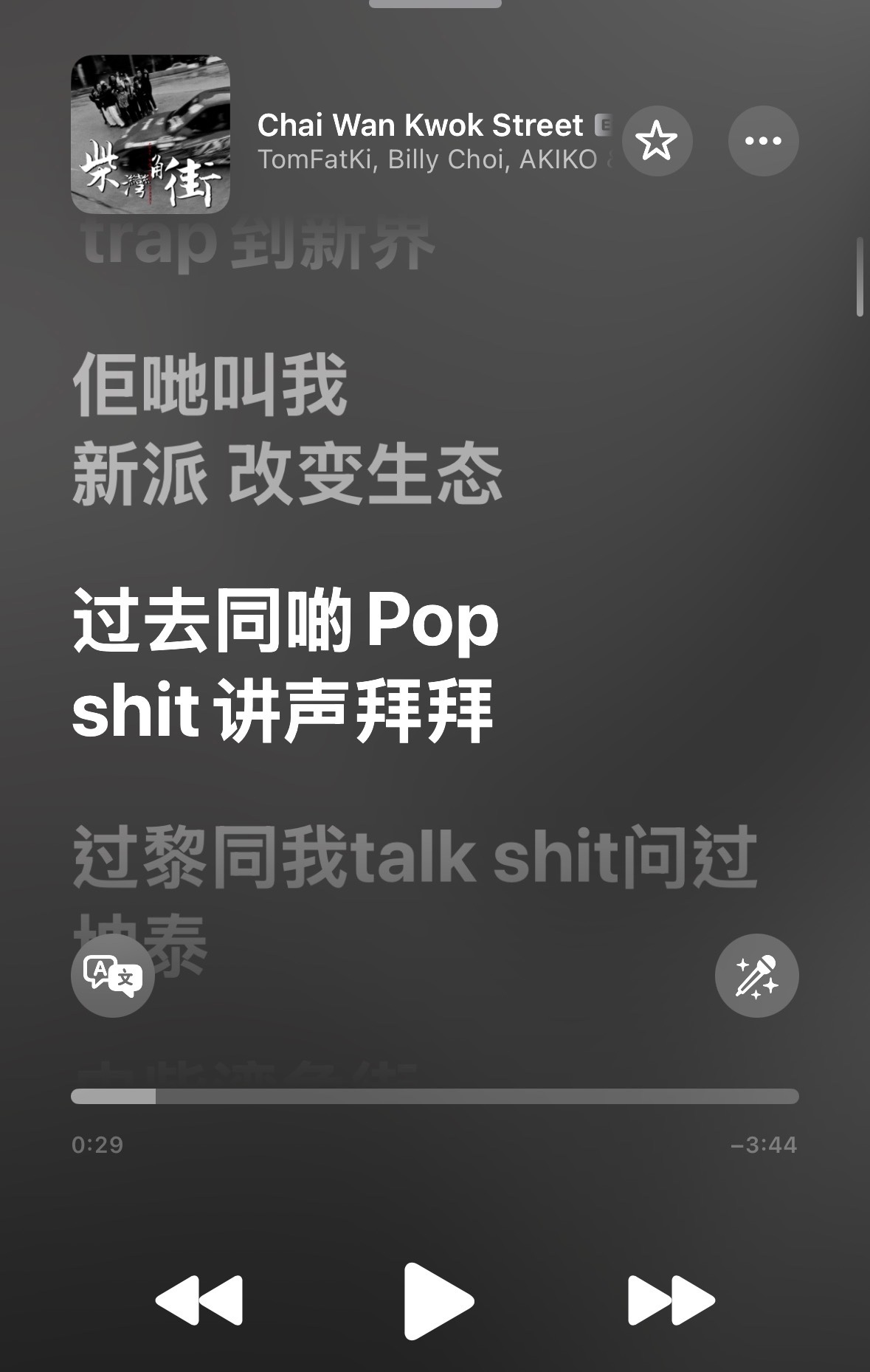The image size is (870, 1372).
Task: Resume playback with the play button
Action: tap(437, 1300)
